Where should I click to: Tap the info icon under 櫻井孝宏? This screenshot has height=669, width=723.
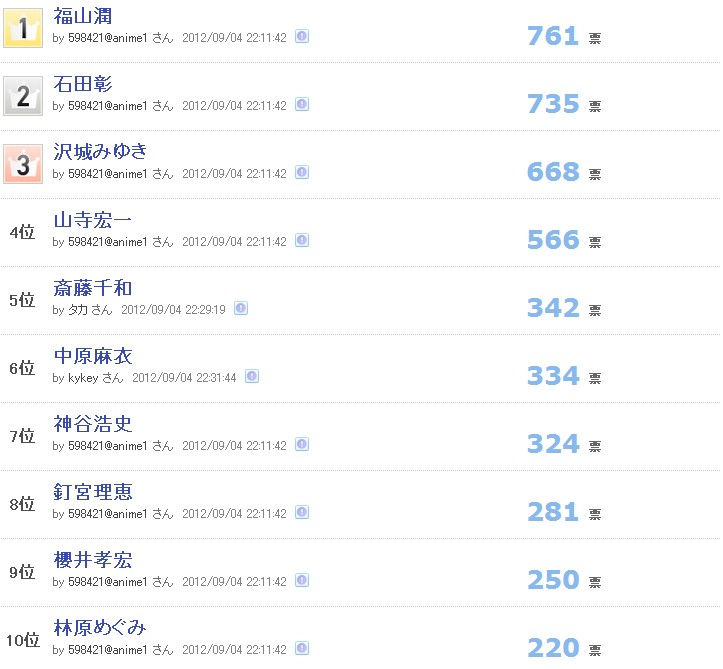(x=302, y=581)
